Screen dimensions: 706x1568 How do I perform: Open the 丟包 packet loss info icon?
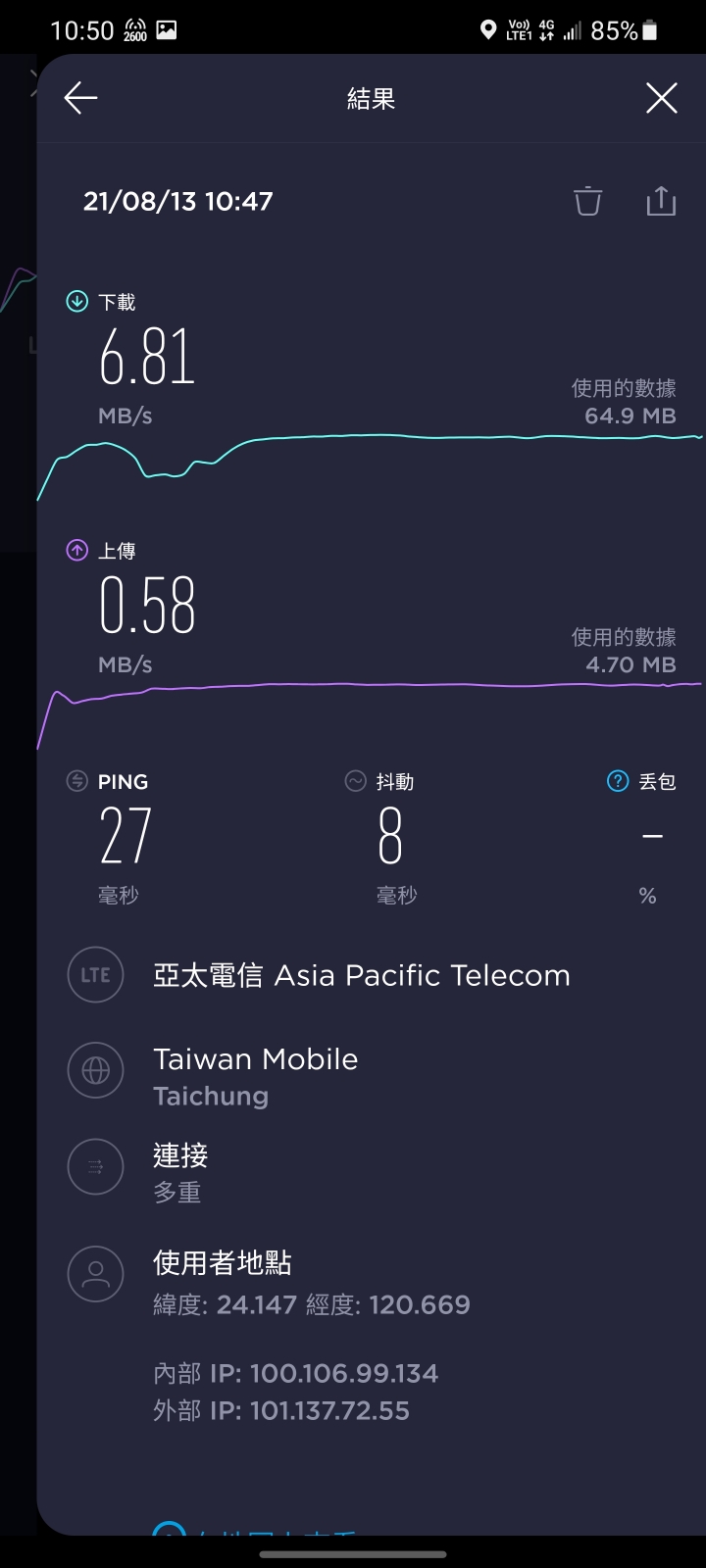pos(617,781)
